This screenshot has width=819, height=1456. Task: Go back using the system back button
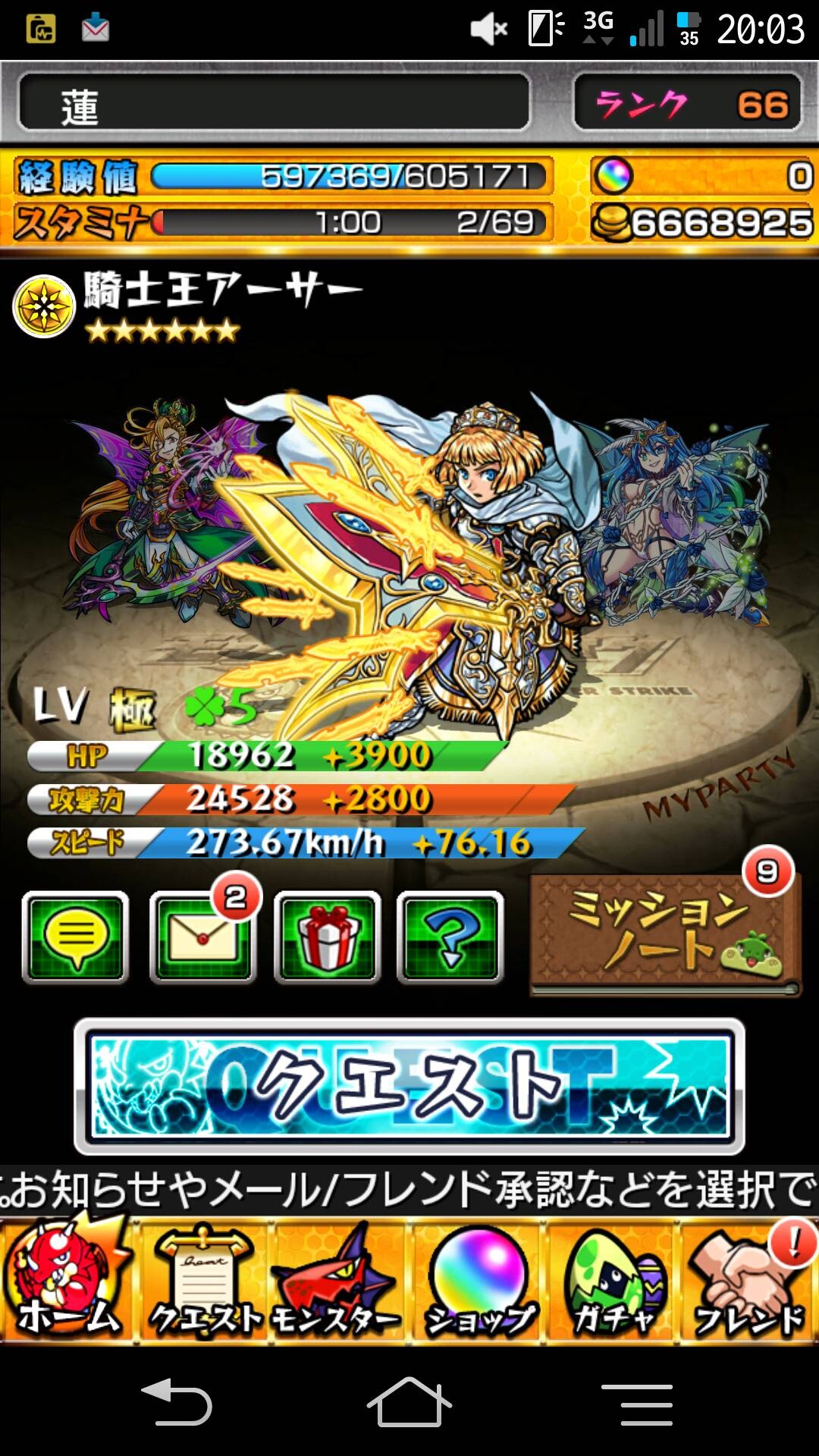point(176,1401)
